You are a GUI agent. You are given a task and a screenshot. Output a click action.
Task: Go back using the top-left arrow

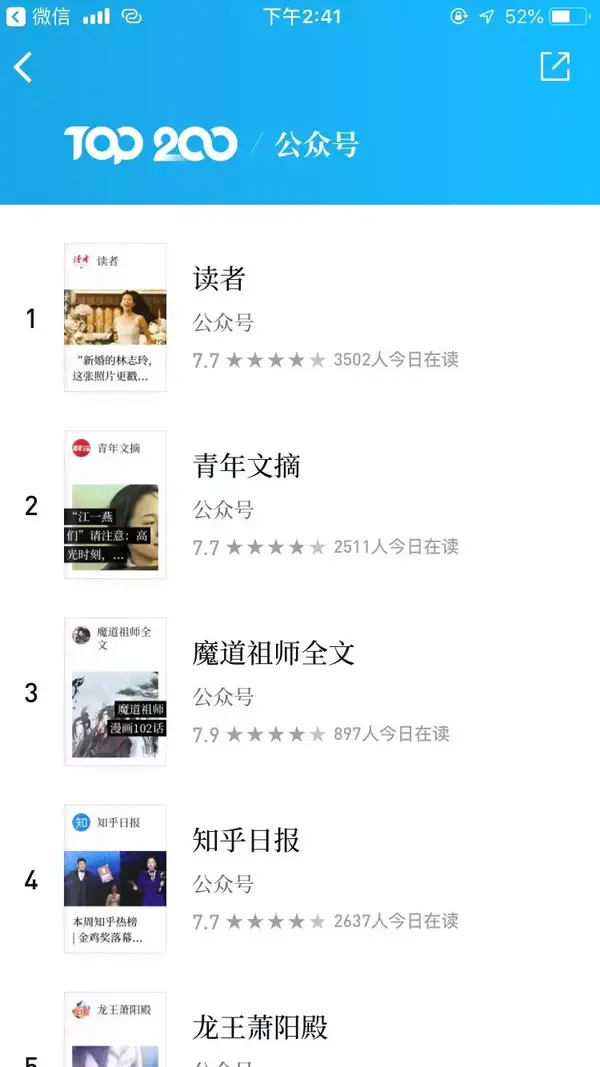[23, 67]
